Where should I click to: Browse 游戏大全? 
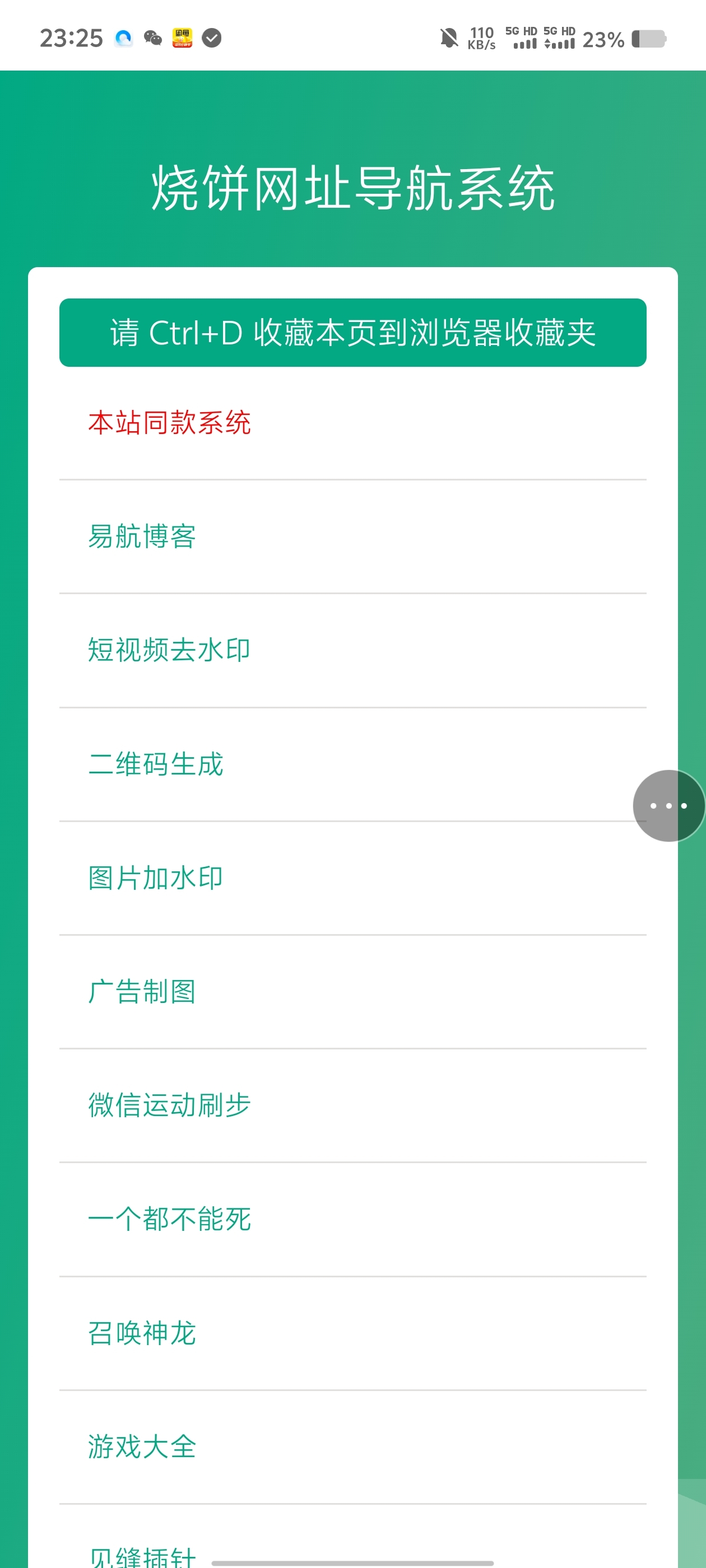(x=142, y=1447)
